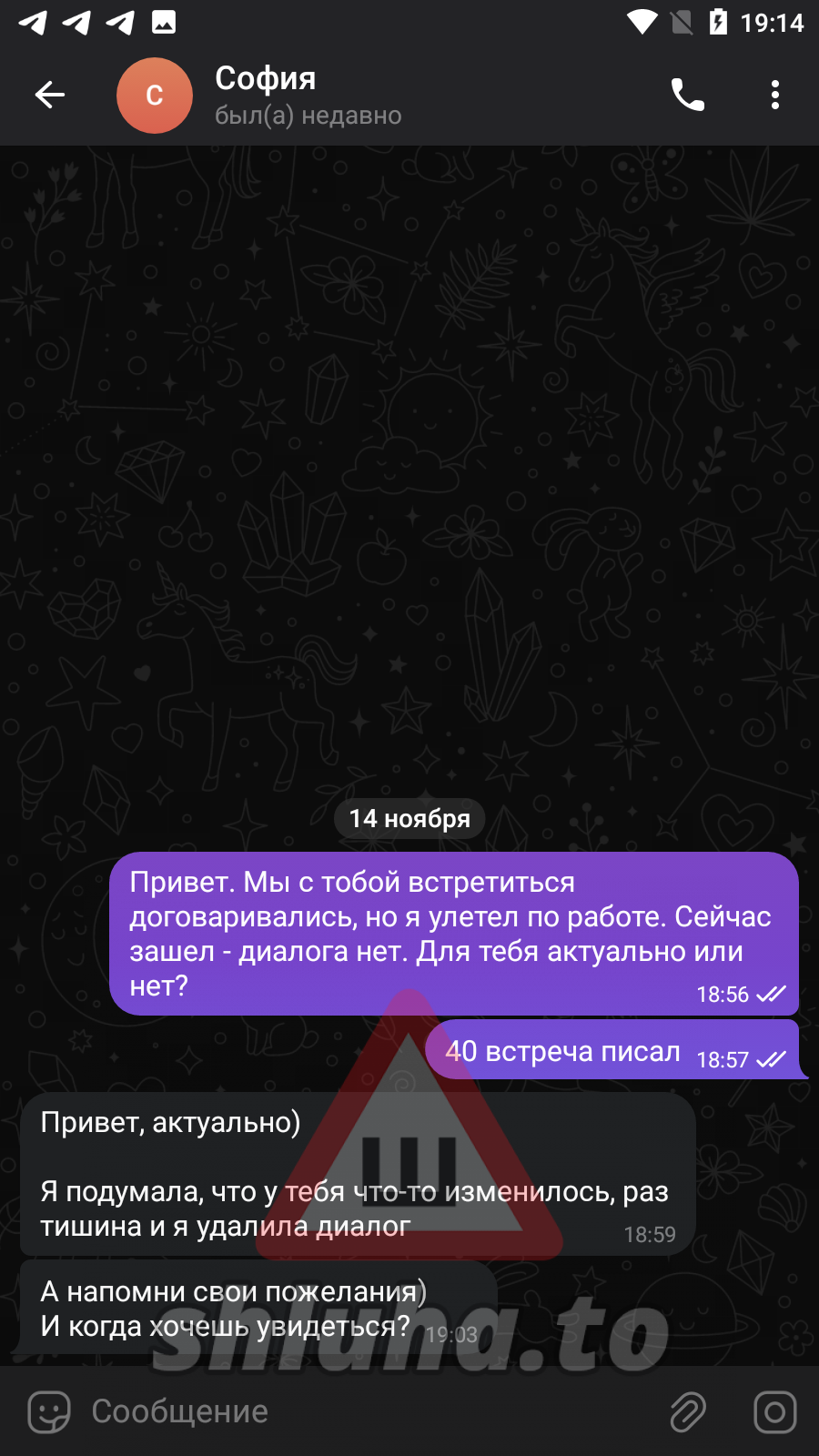Tap the Сообщение text field
The height and width of the screenshot is (1456, 819).
point(364,1412)
